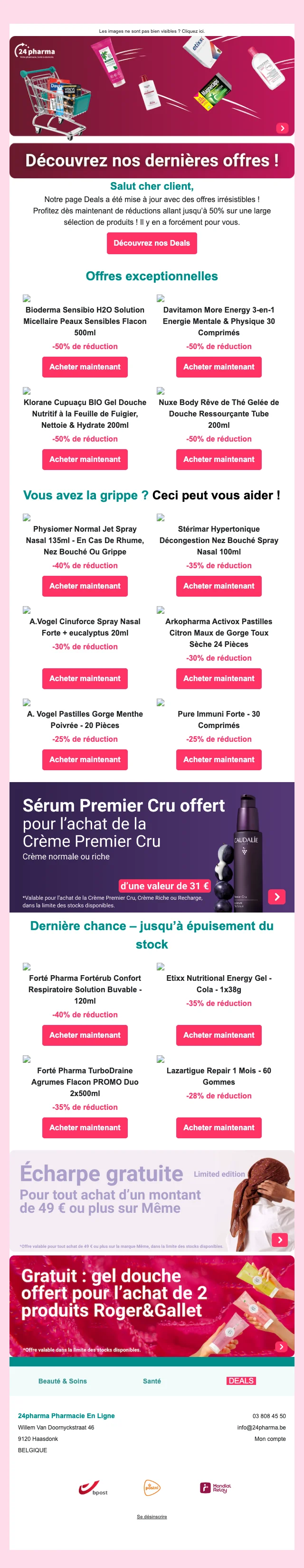Open the Roger&Gallet gel douche banner
This screenshot has width=304, height=1568.
[x=152, y=1306]
